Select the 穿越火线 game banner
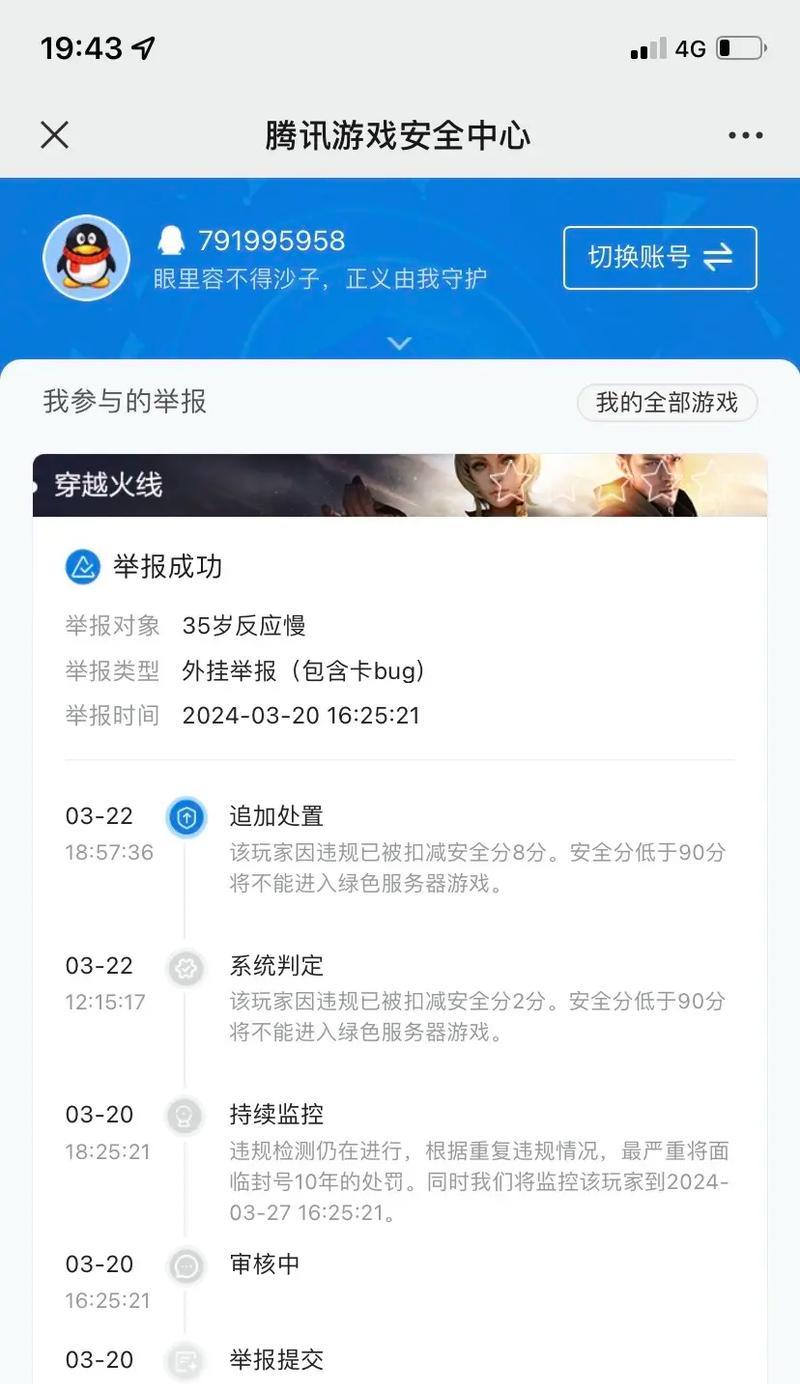 (x=400, y=485)
